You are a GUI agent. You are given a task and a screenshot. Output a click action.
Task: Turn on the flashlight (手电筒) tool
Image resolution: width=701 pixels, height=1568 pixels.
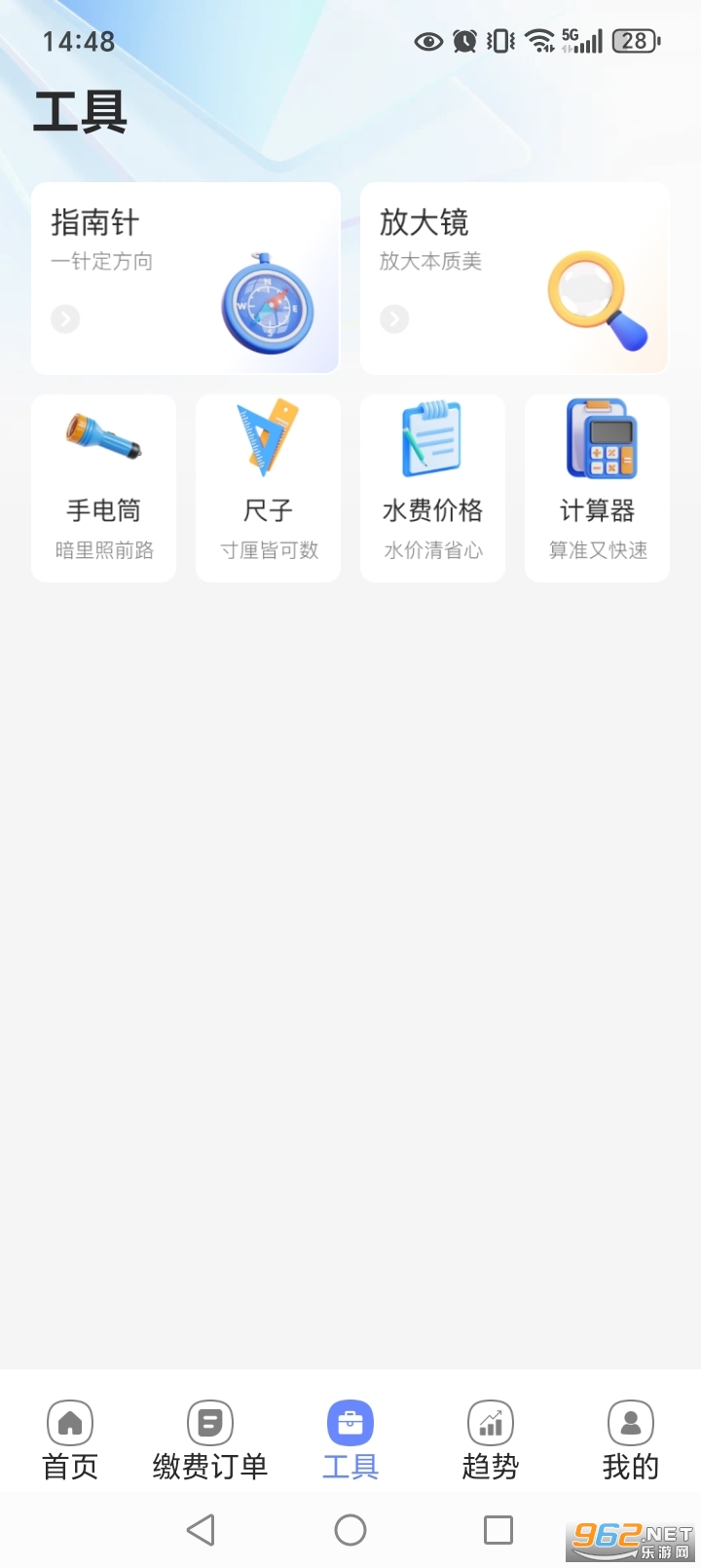(102, 487)
